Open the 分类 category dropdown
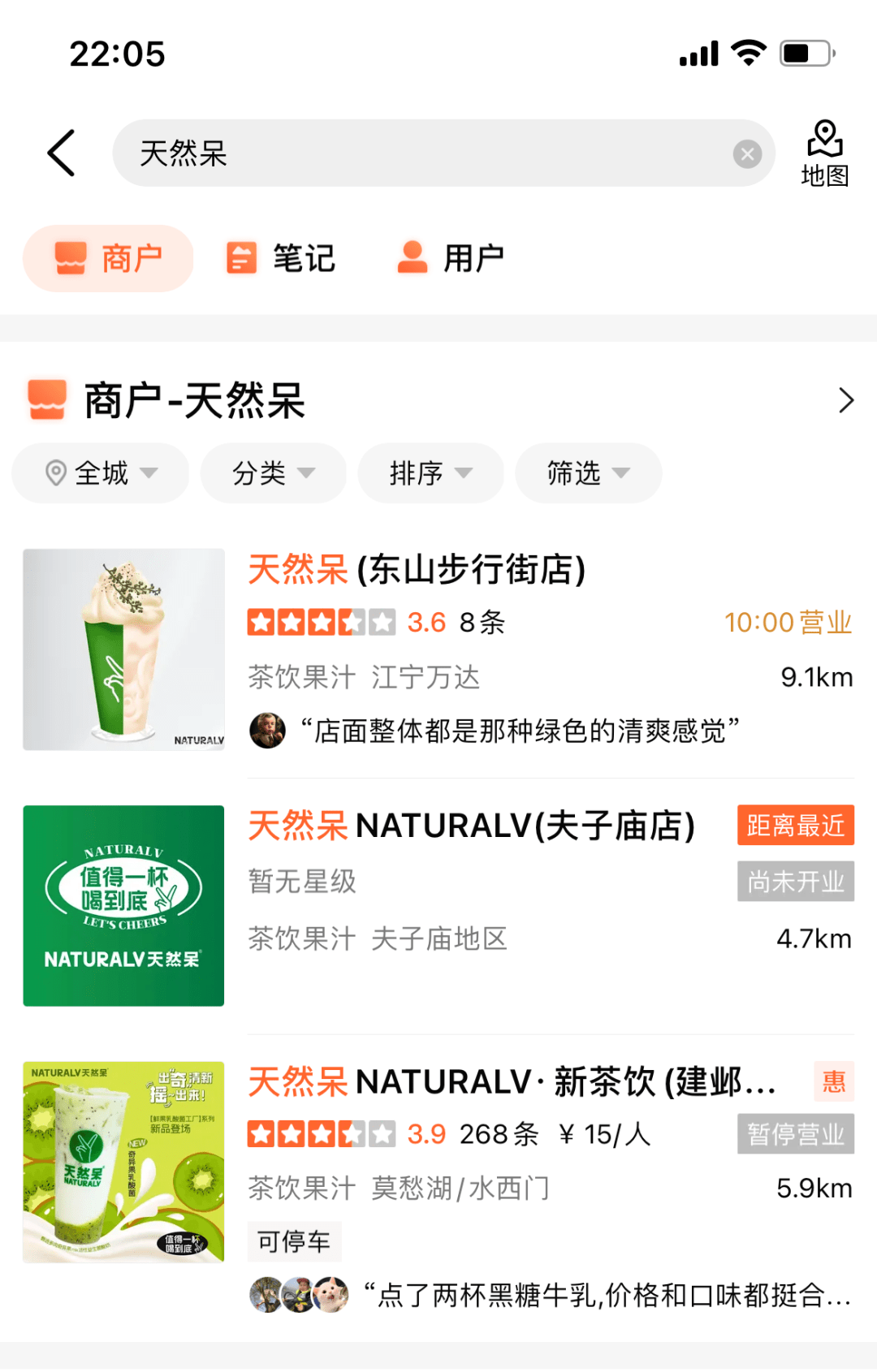This screenshot has height=1372, width=877. (273, 473)
